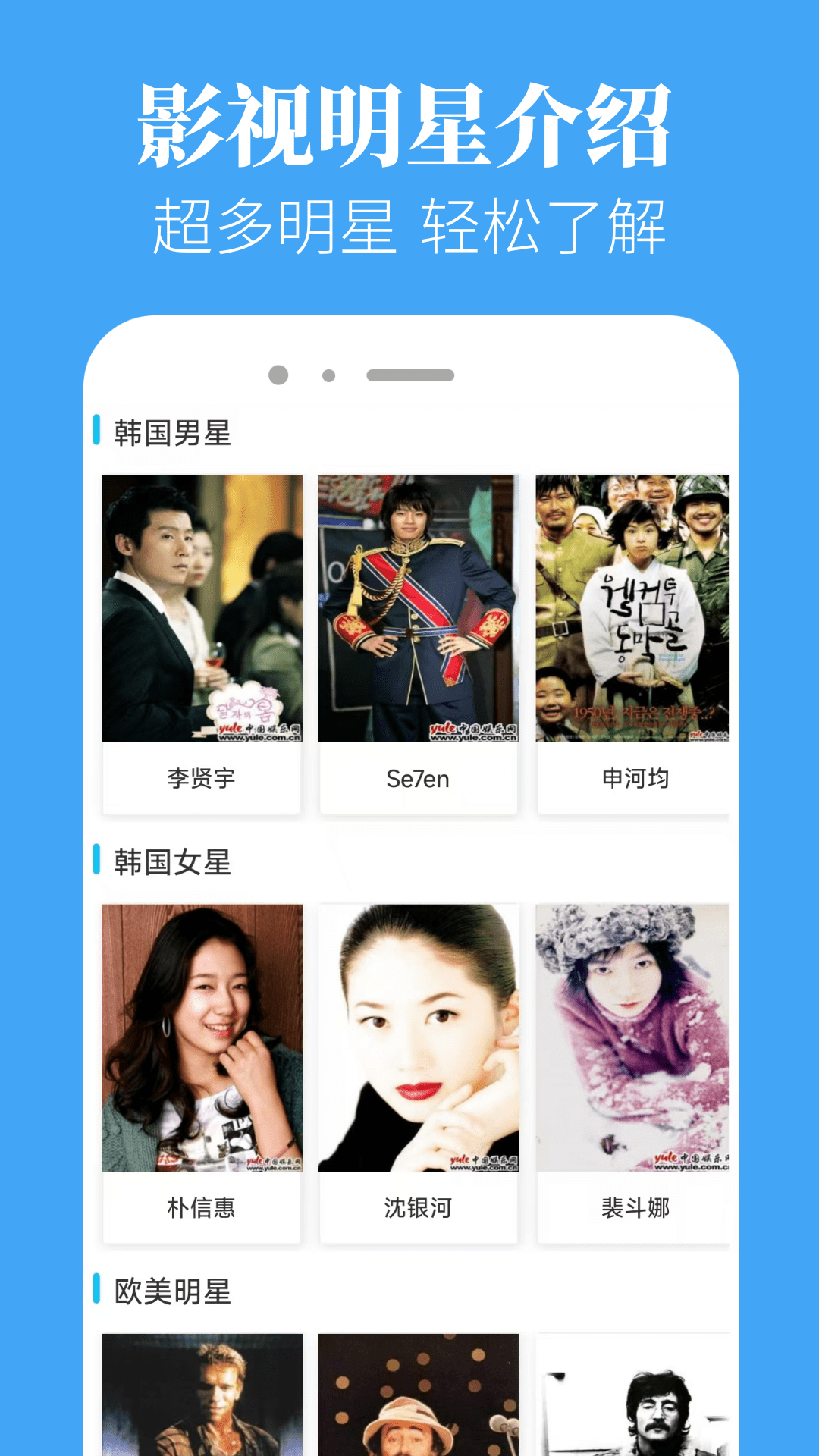Tap the Se7en name label
Image resolution: width=819 pixels, height=1456 pixels.
tap(419, 779)
